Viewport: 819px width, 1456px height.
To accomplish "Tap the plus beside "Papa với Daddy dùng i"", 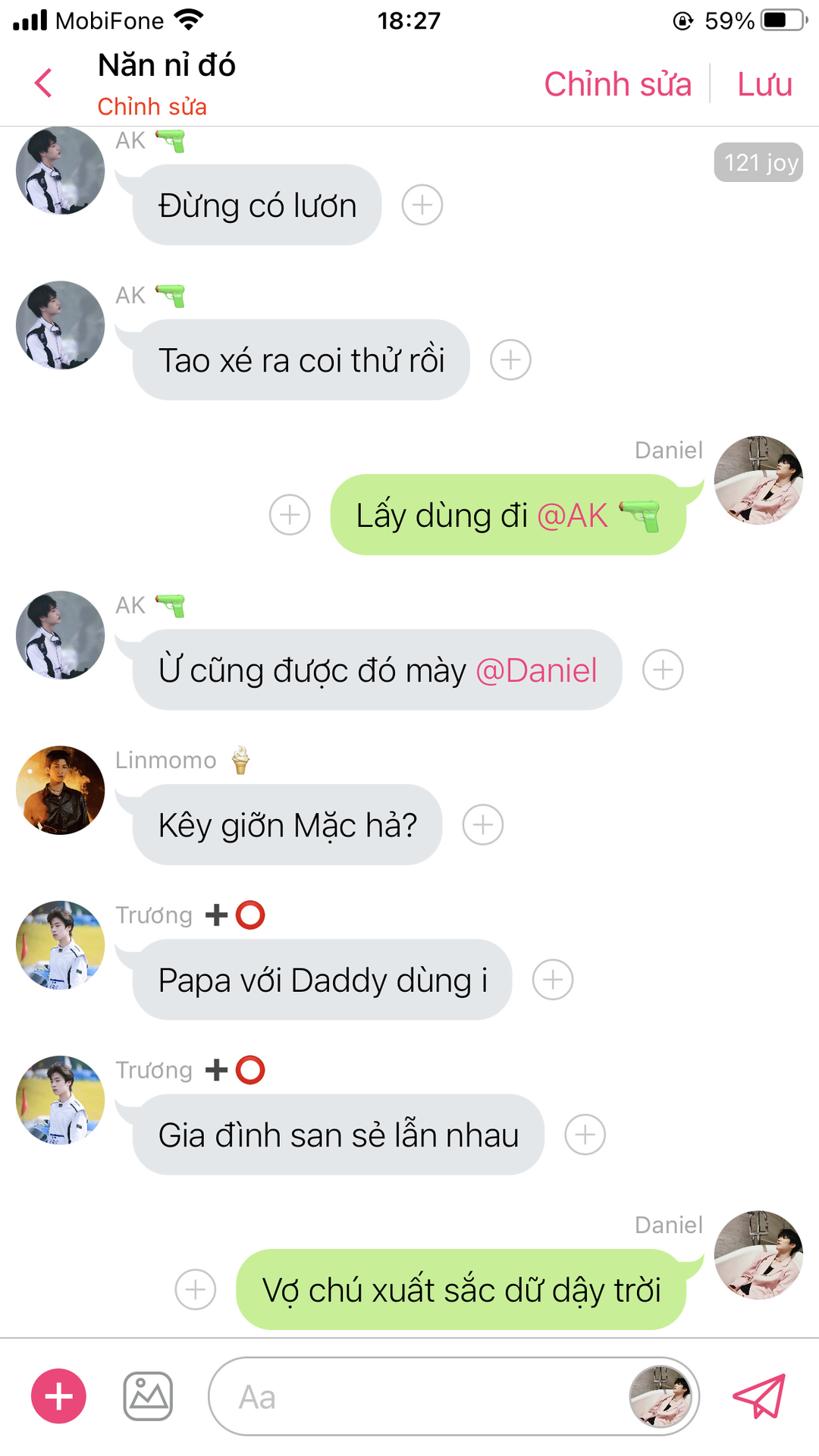I will click(553, 980).
